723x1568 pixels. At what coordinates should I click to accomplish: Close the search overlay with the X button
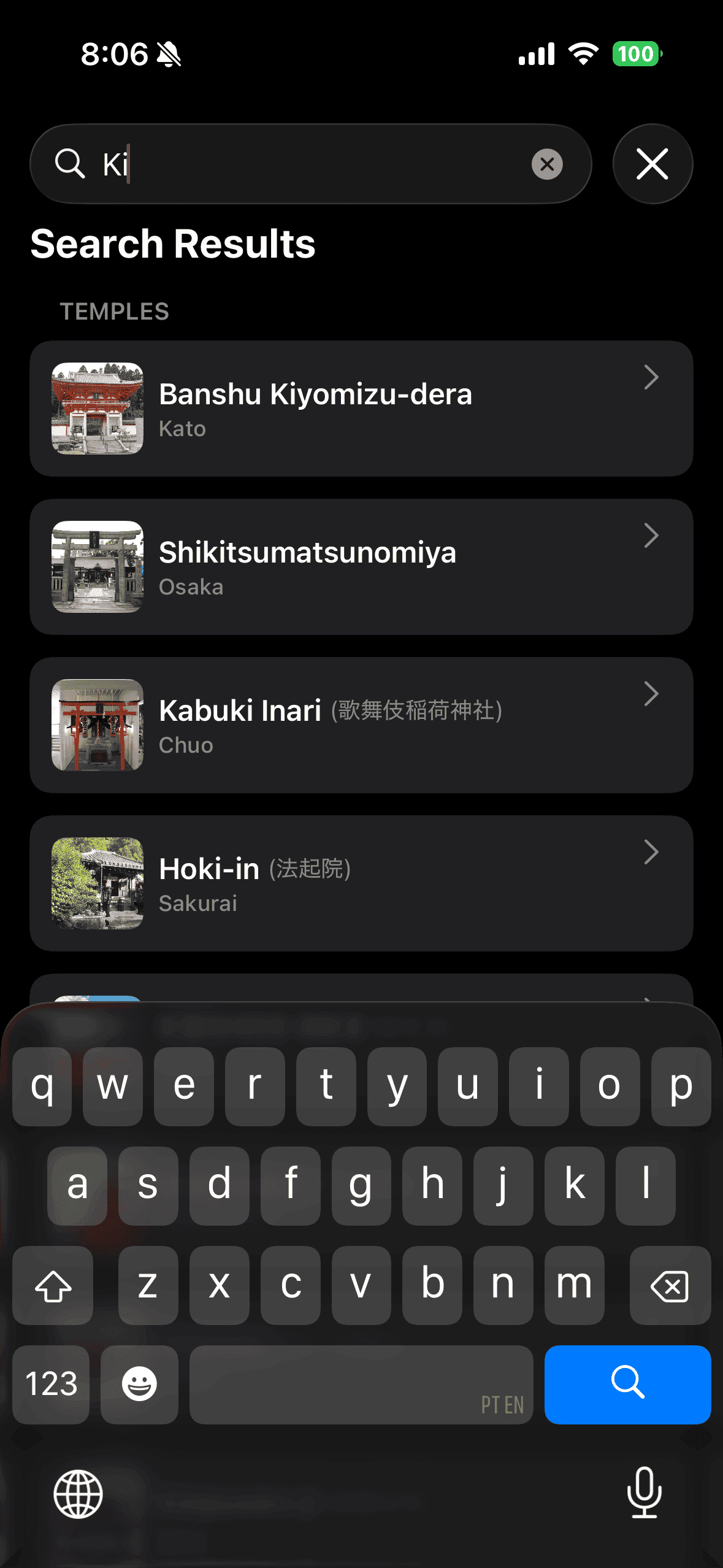coord(652,164)
